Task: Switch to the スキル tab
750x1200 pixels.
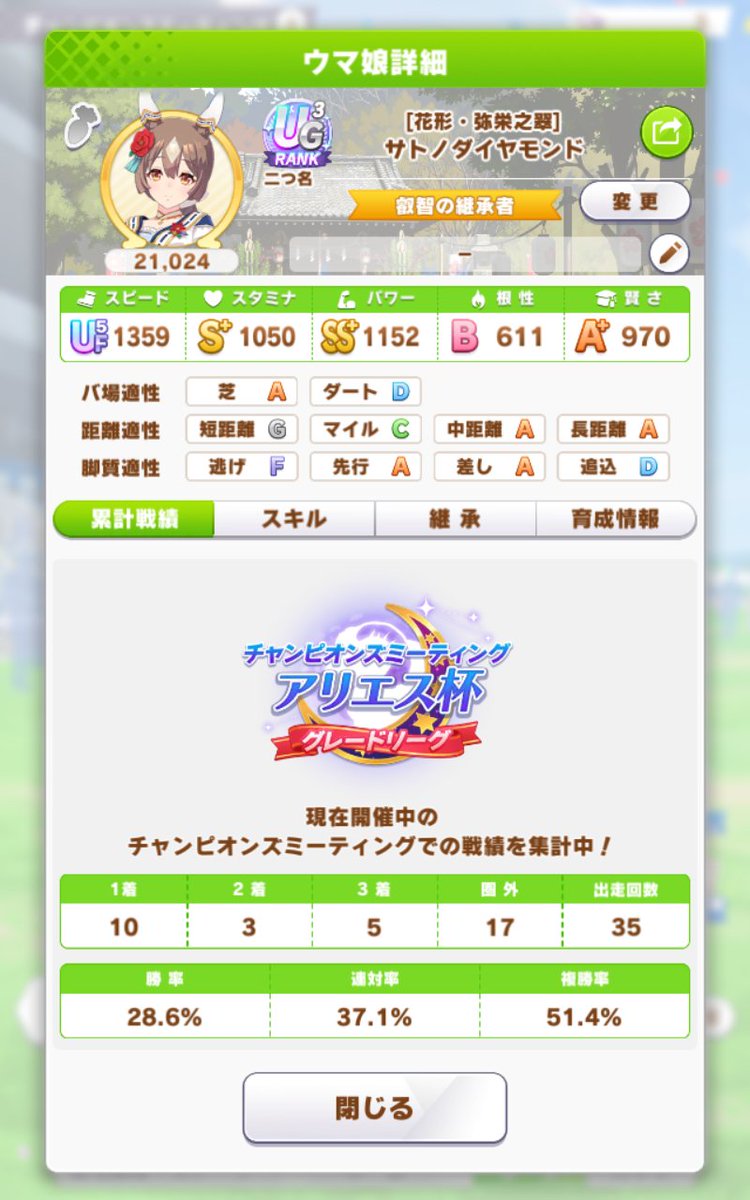Action: 294,519
